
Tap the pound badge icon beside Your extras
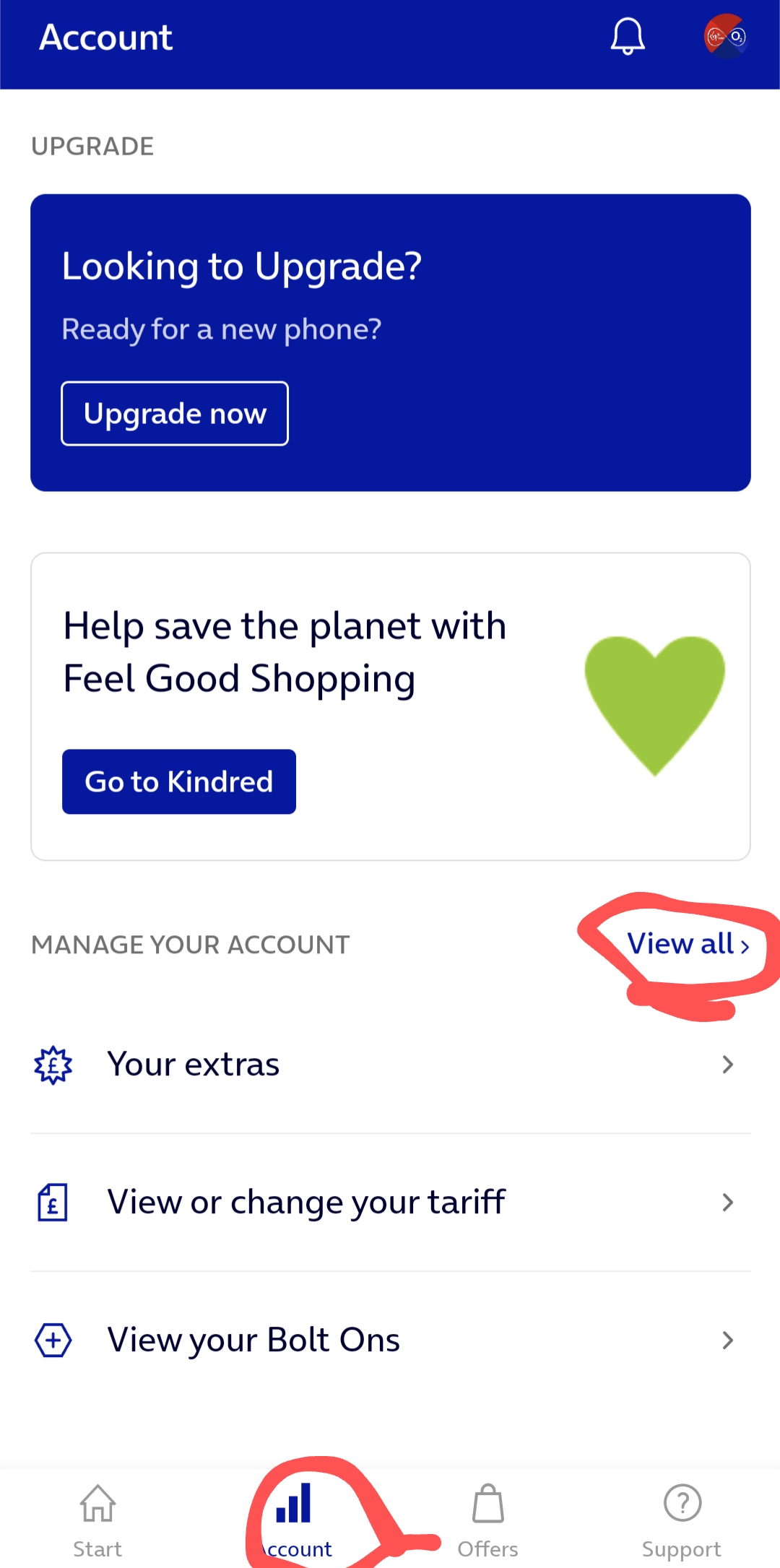point(53,1063)
